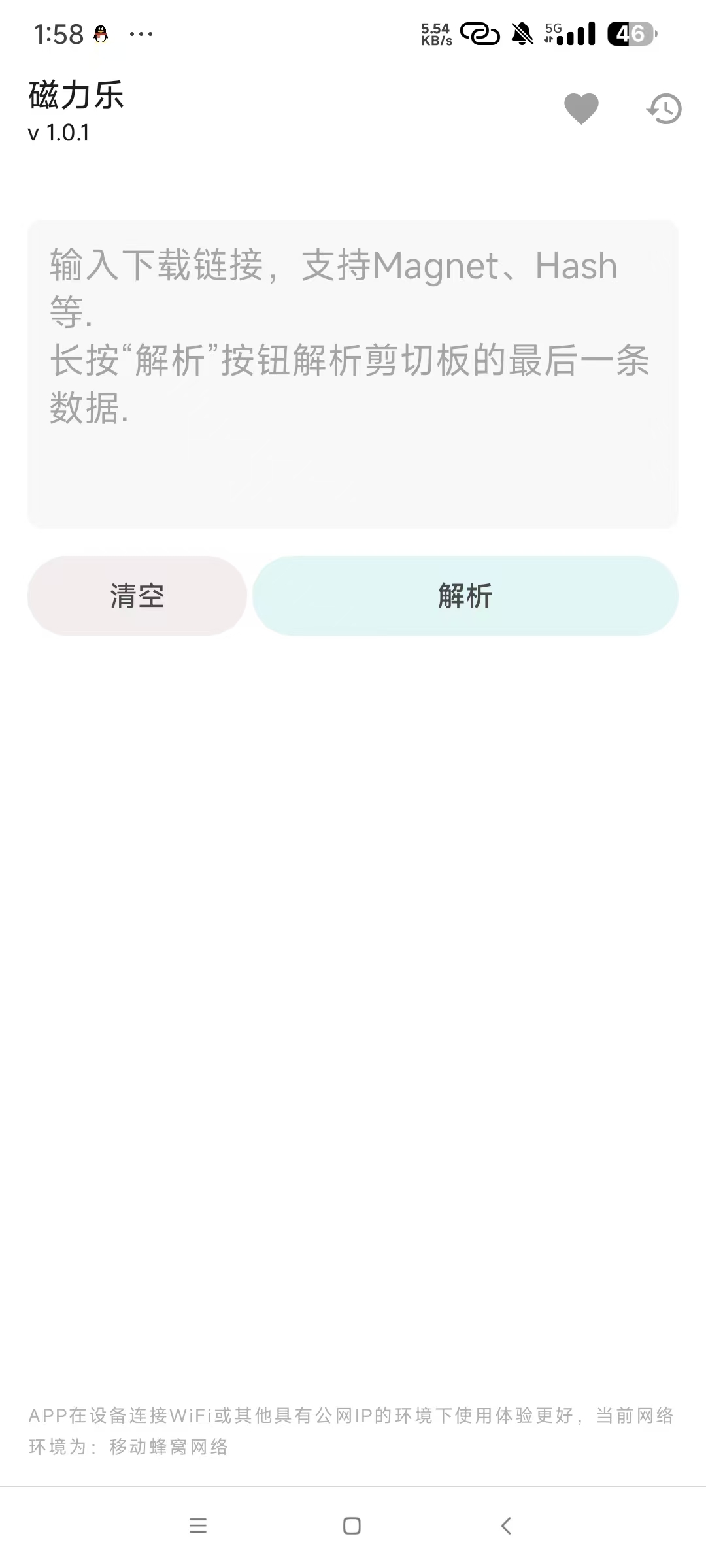Tap the 清空 clear button

click(137, 596)
